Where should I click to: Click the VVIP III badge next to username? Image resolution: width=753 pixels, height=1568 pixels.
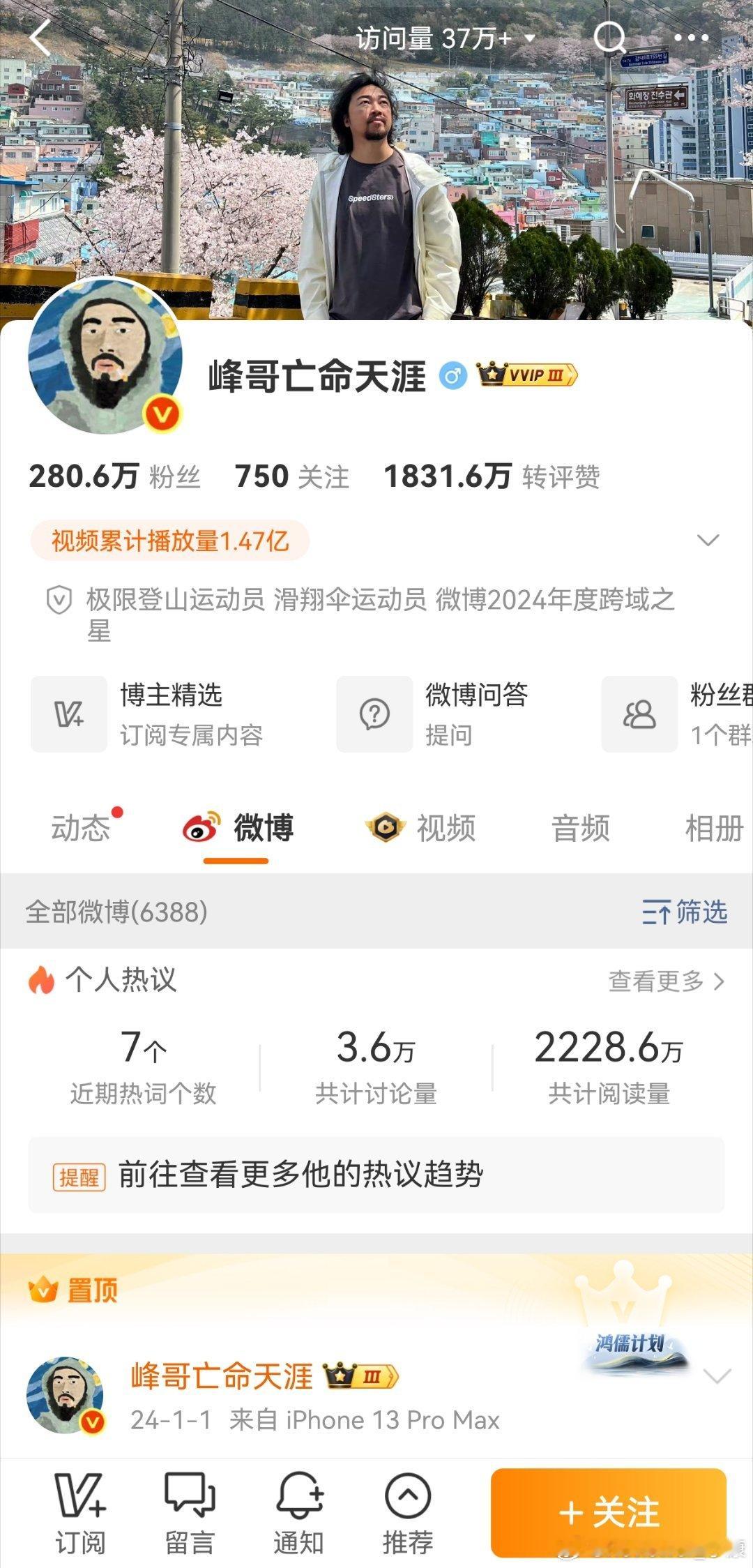526,375
